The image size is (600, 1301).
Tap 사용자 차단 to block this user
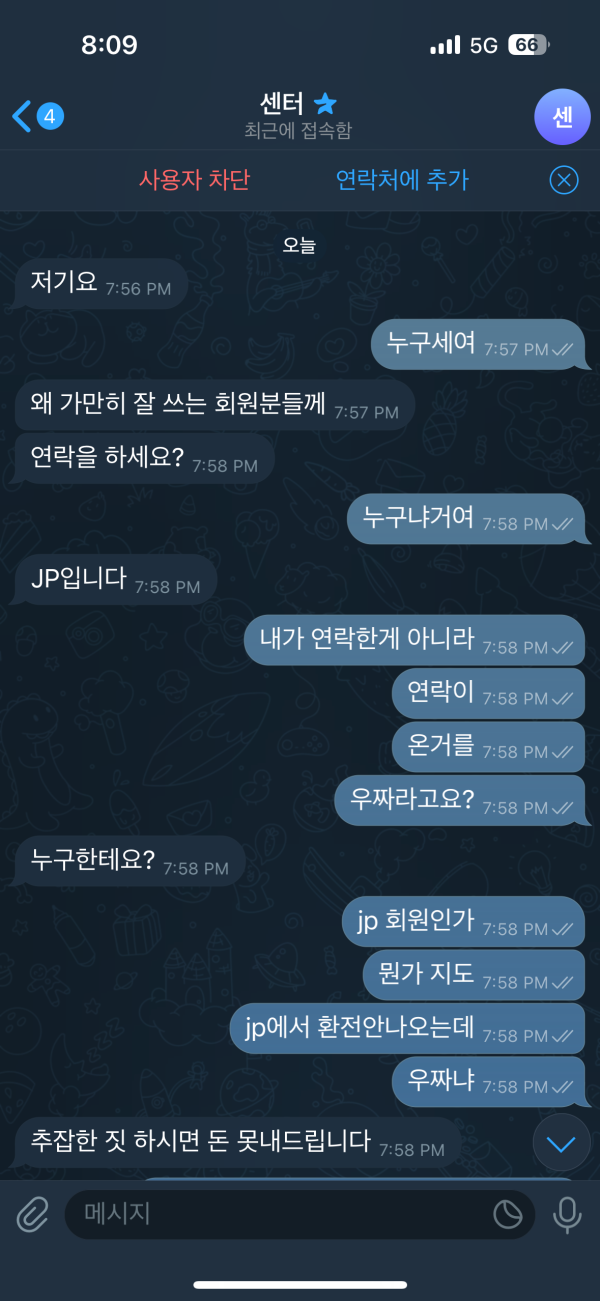tap(194, 180)
